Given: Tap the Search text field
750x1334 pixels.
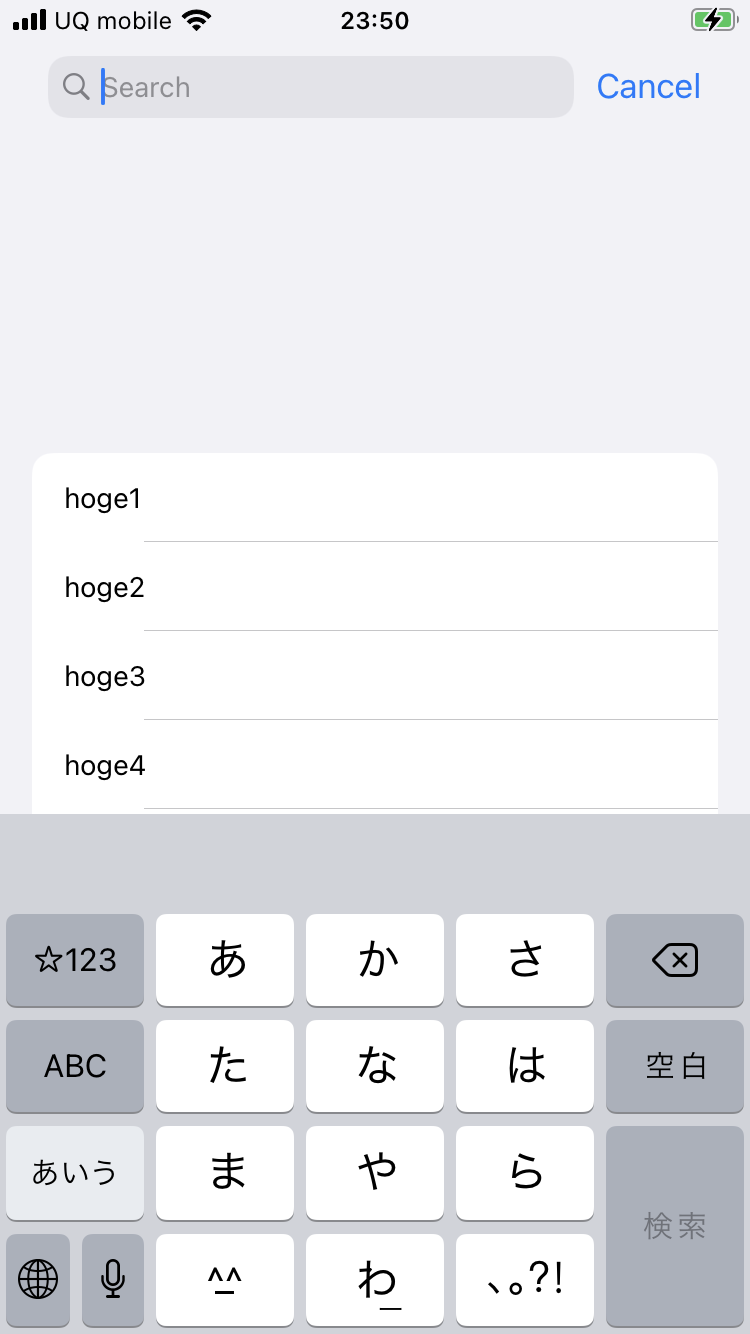Looking at the screenshot, I should 311,87.
